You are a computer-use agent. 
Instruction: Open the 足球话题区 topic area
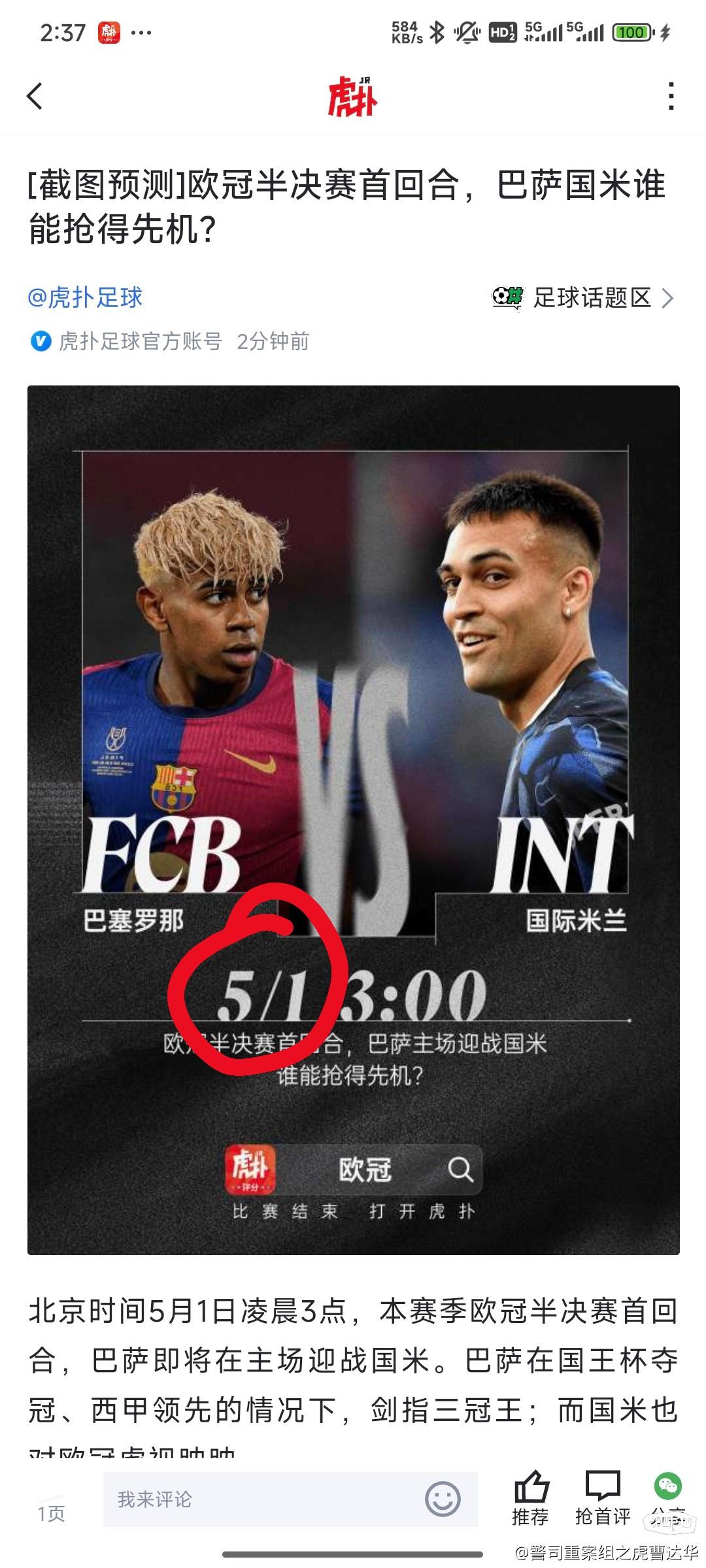(x=583, y=298)
